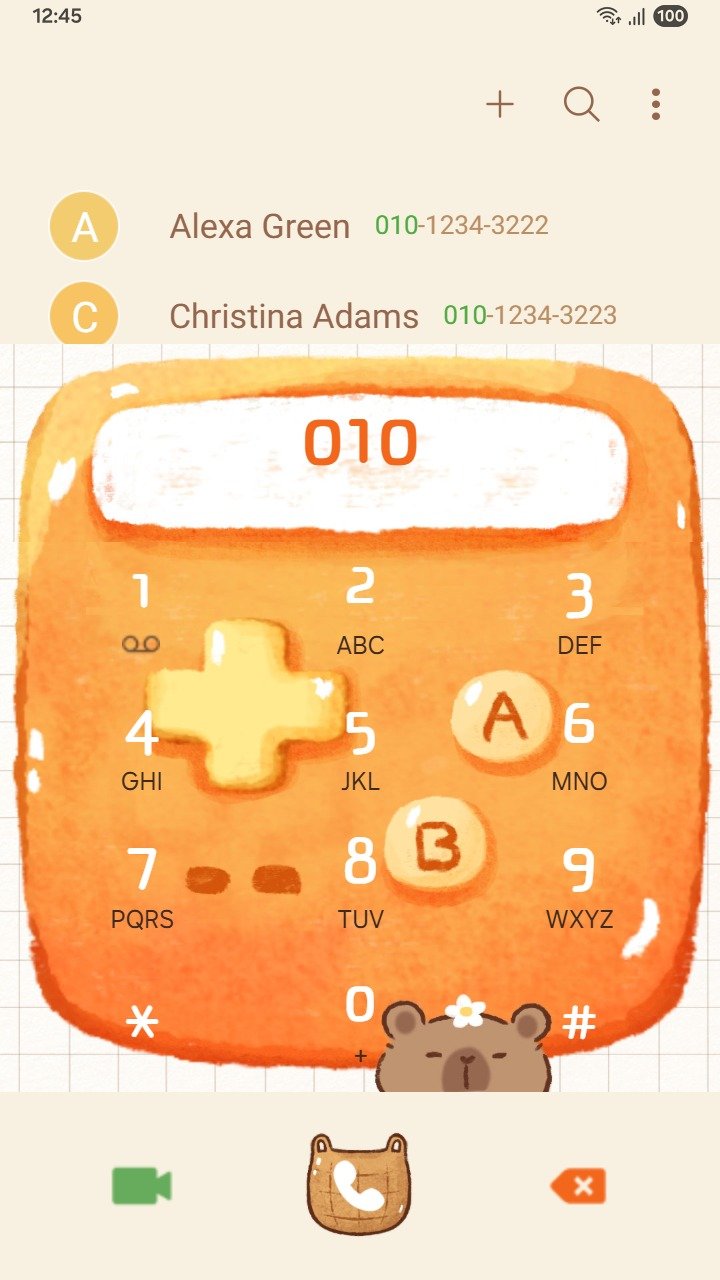Dial digit 2 ABC key
720x1280 pixels.
[x=360, y=610]
